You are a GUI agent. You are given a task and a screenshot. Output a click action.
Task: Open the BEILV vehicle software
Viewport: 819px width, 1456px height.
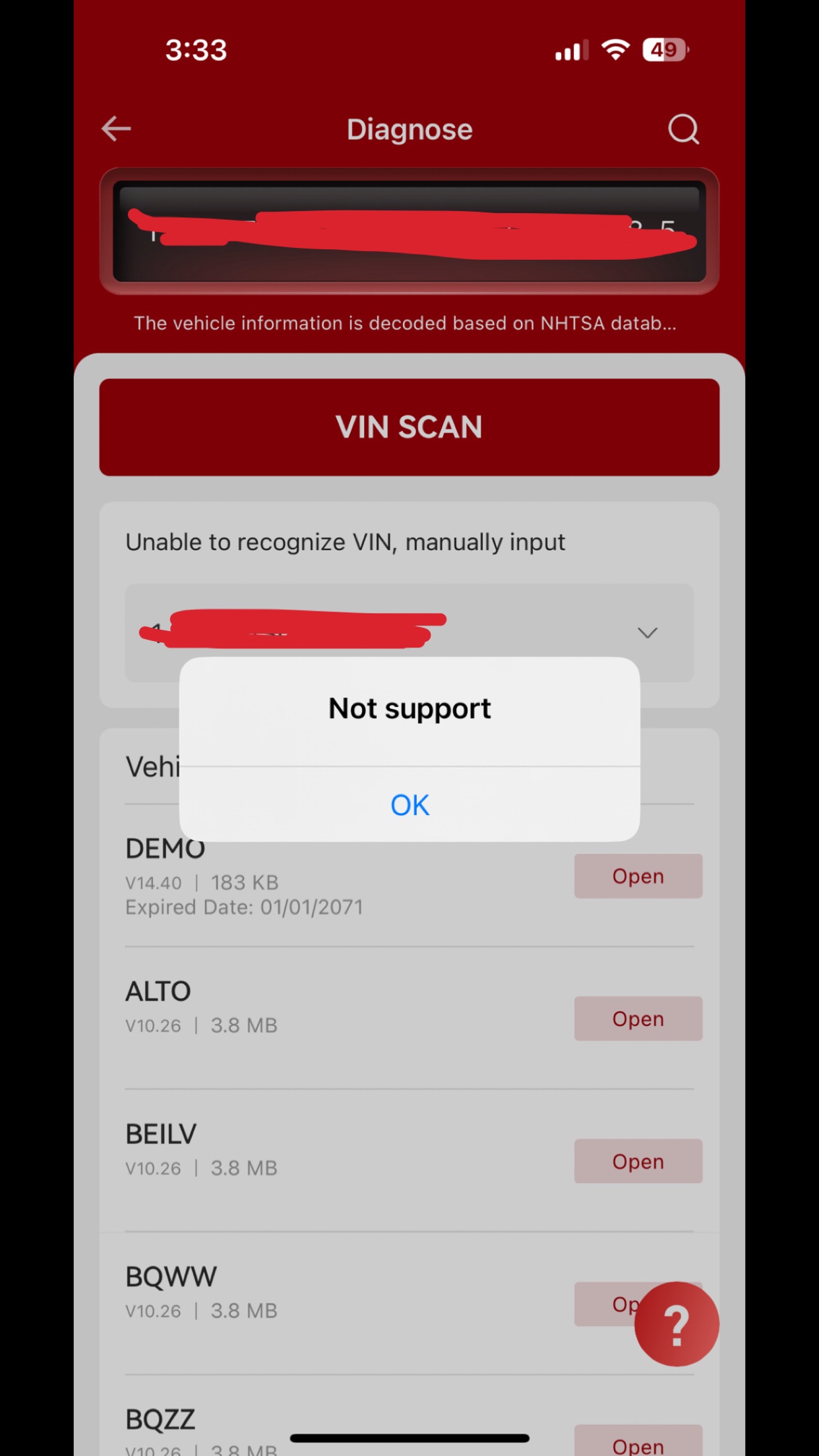point(638,1161)
